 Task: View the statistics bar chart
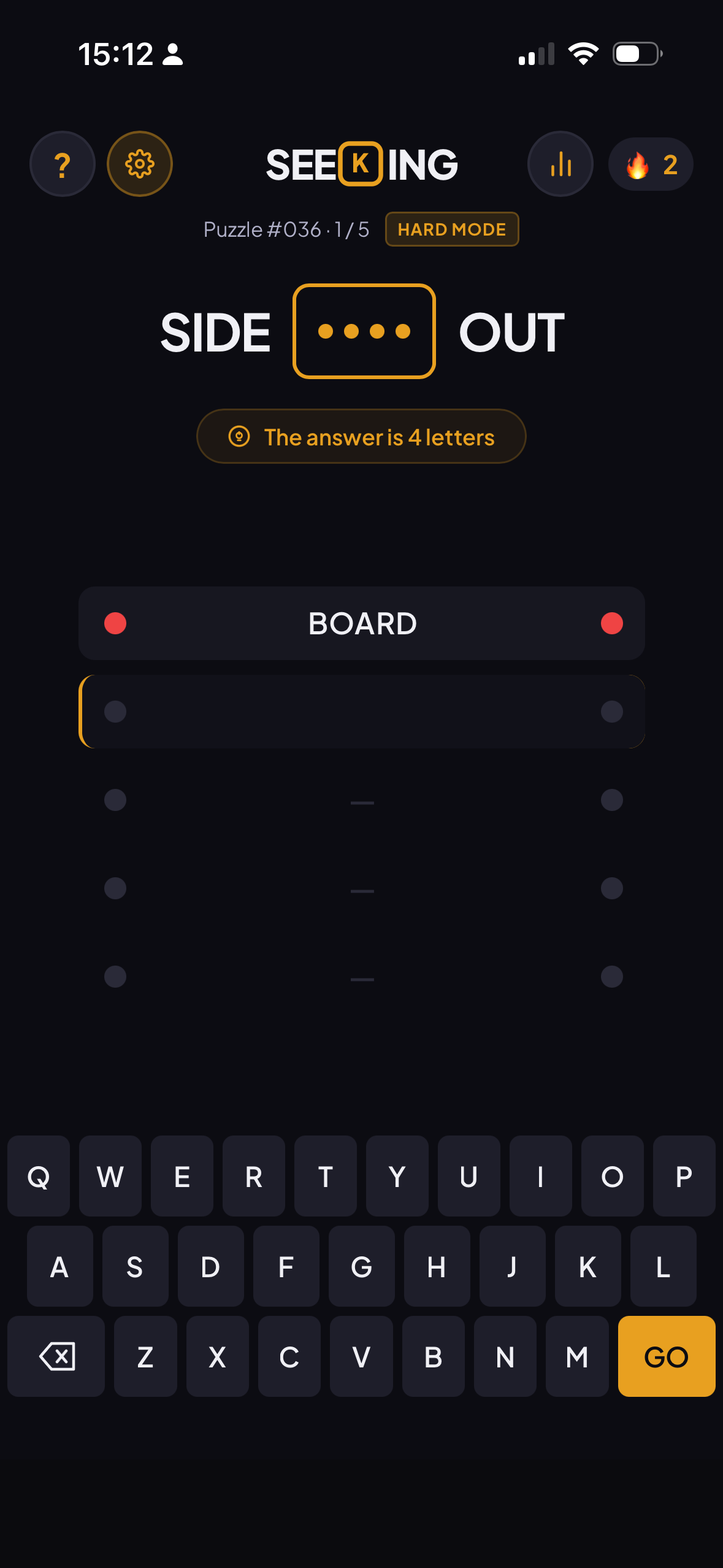560,164
